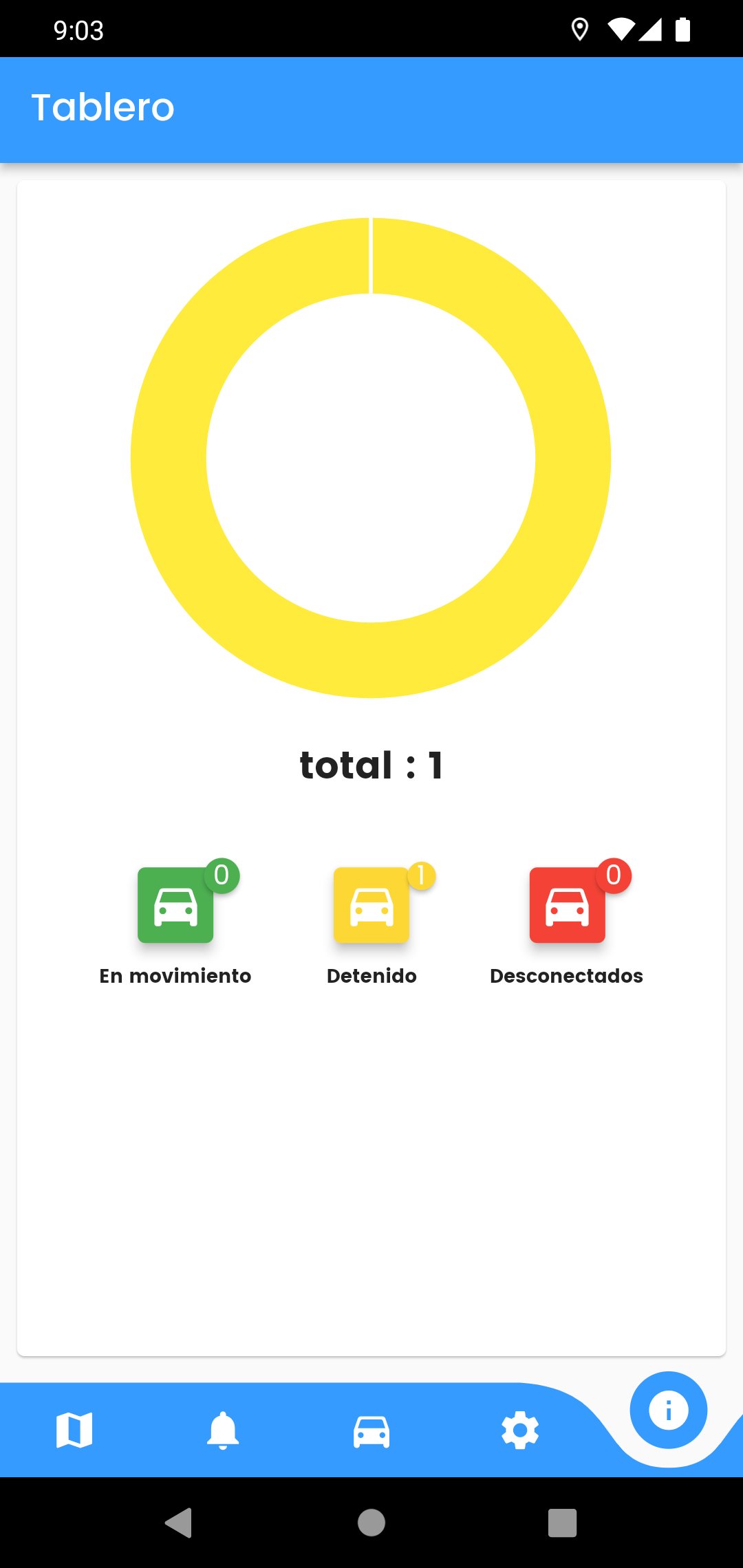Image resolution: width=743 pixels, height=1568 pixels.
Task: Go to the system home screen
Action: (x=371, y=1523)
